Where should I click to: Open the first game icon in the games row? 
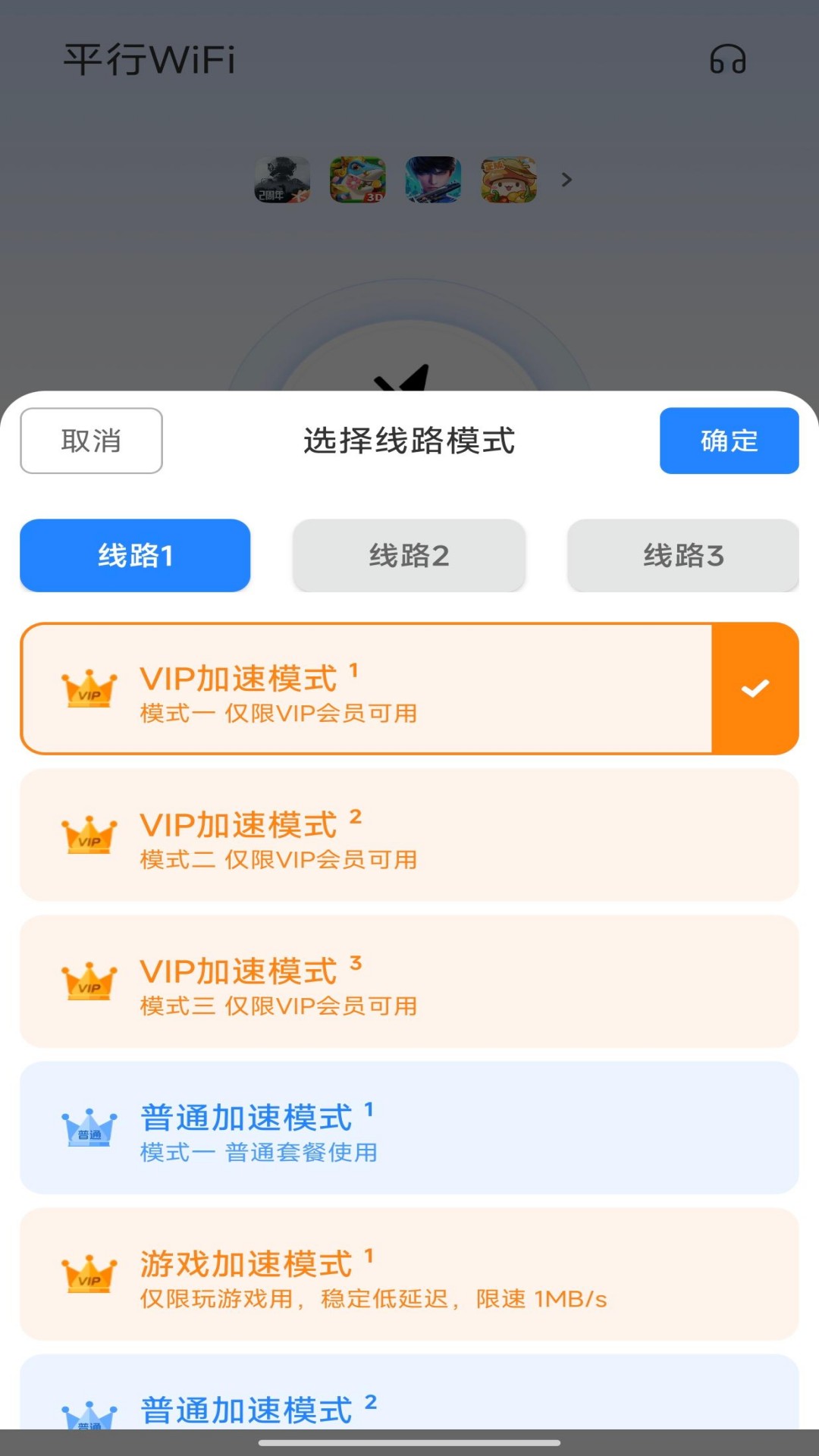(x=283, y=180)
